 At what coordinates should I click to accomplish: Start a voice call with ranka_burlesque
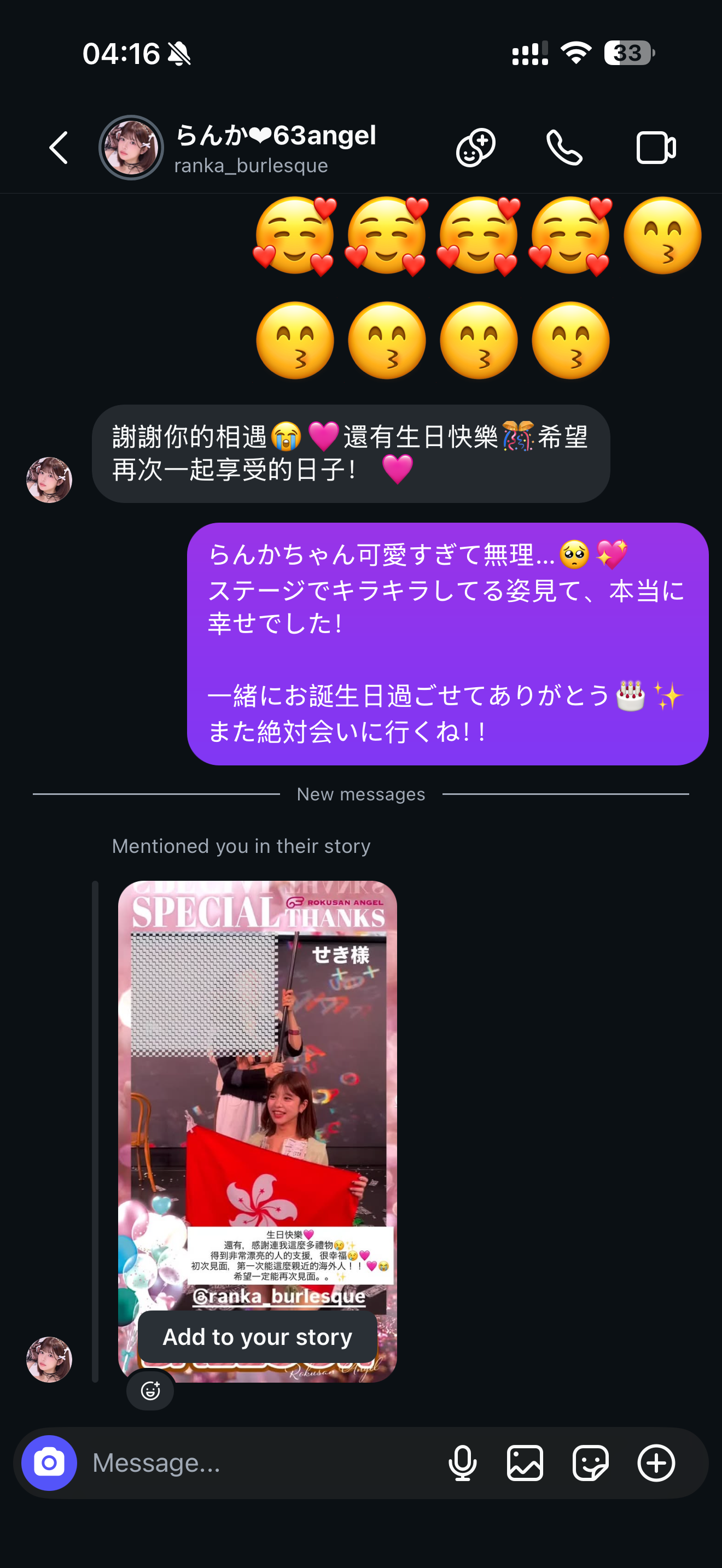click(x=564, y=148)
